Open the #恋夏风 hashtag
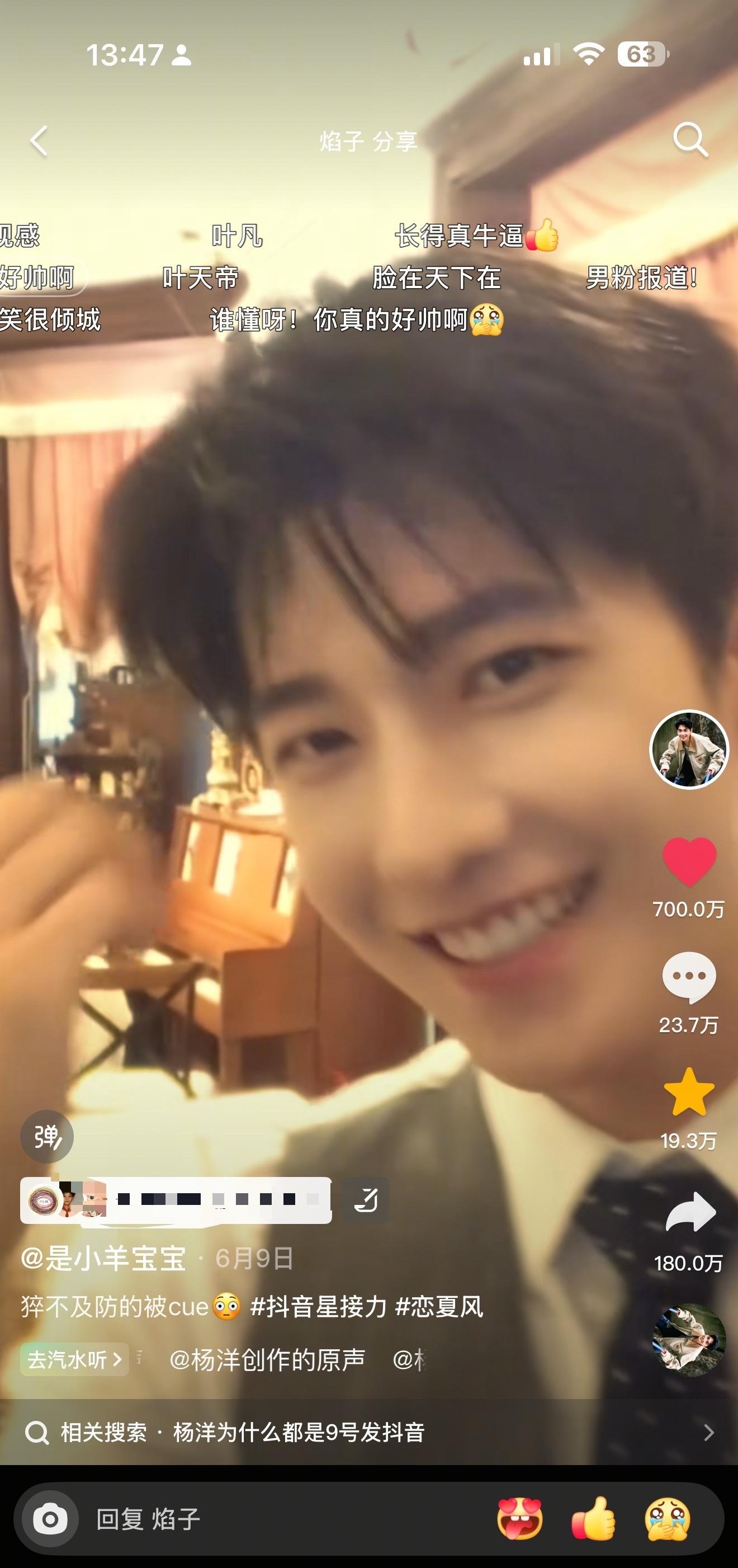The image size is (738, 1568). coord(439,1306)
